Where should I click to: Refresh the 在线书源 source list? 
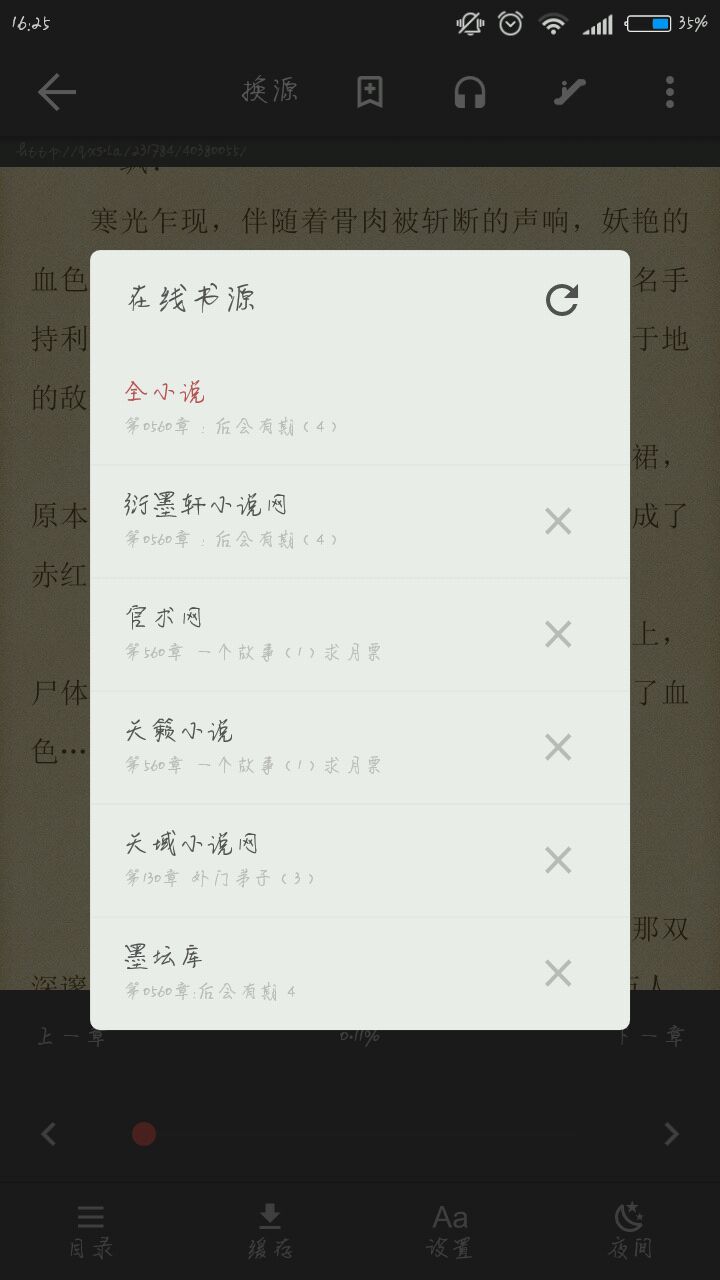pos(562,300)
